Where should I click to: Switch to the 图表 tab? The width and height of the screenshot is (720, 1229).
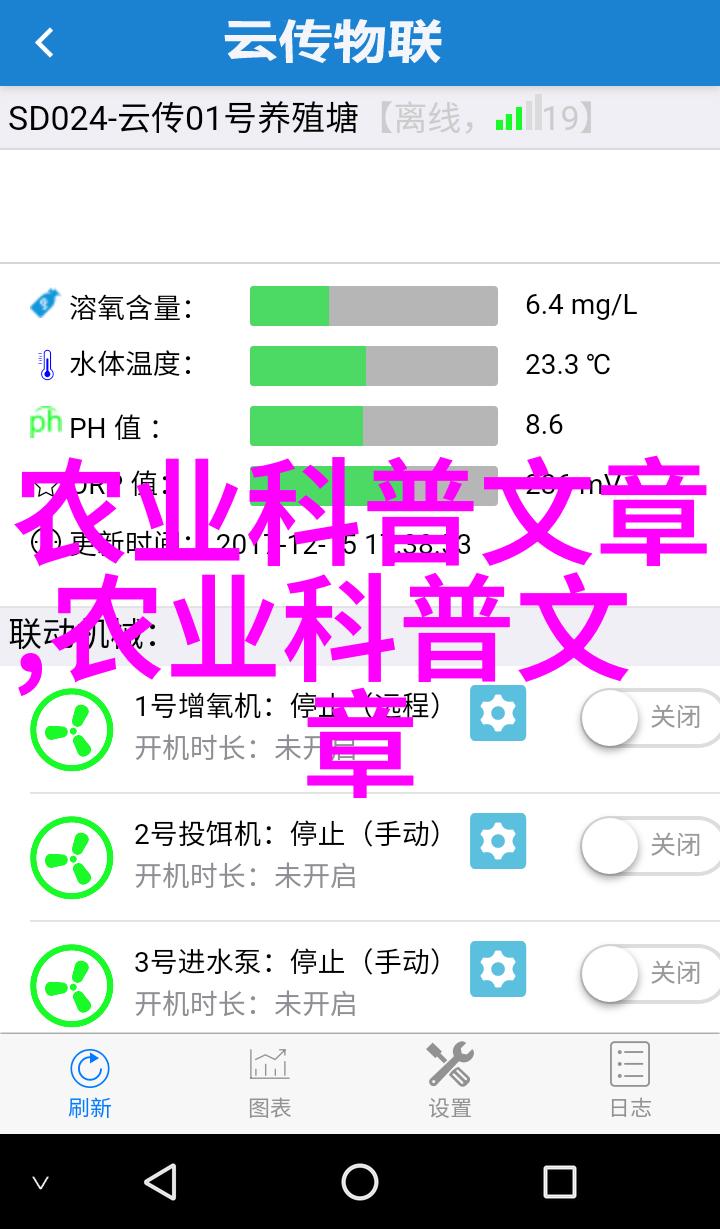270,1082
